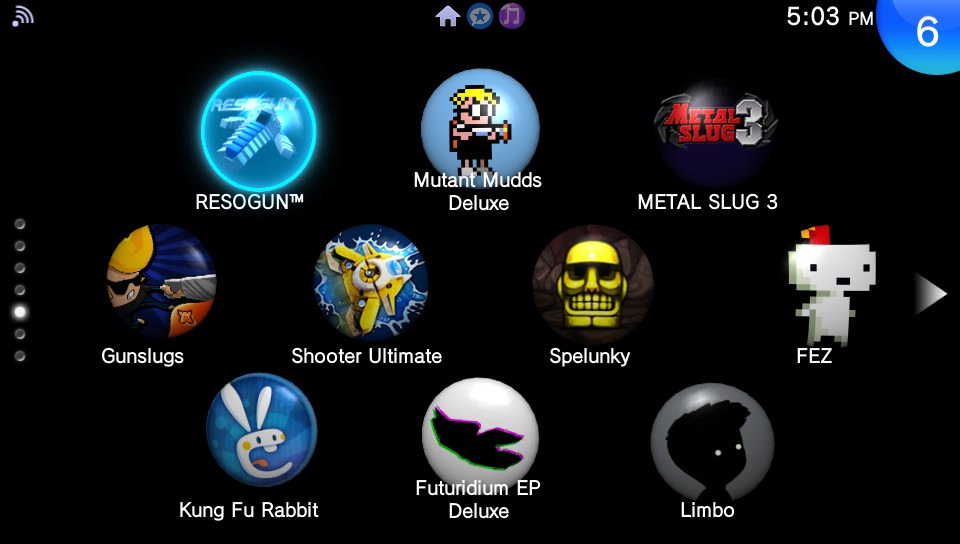Launch Shooter Ultimate
Image resolution: width=960 pixels, height=544 pixels.
tap(370, 283)
